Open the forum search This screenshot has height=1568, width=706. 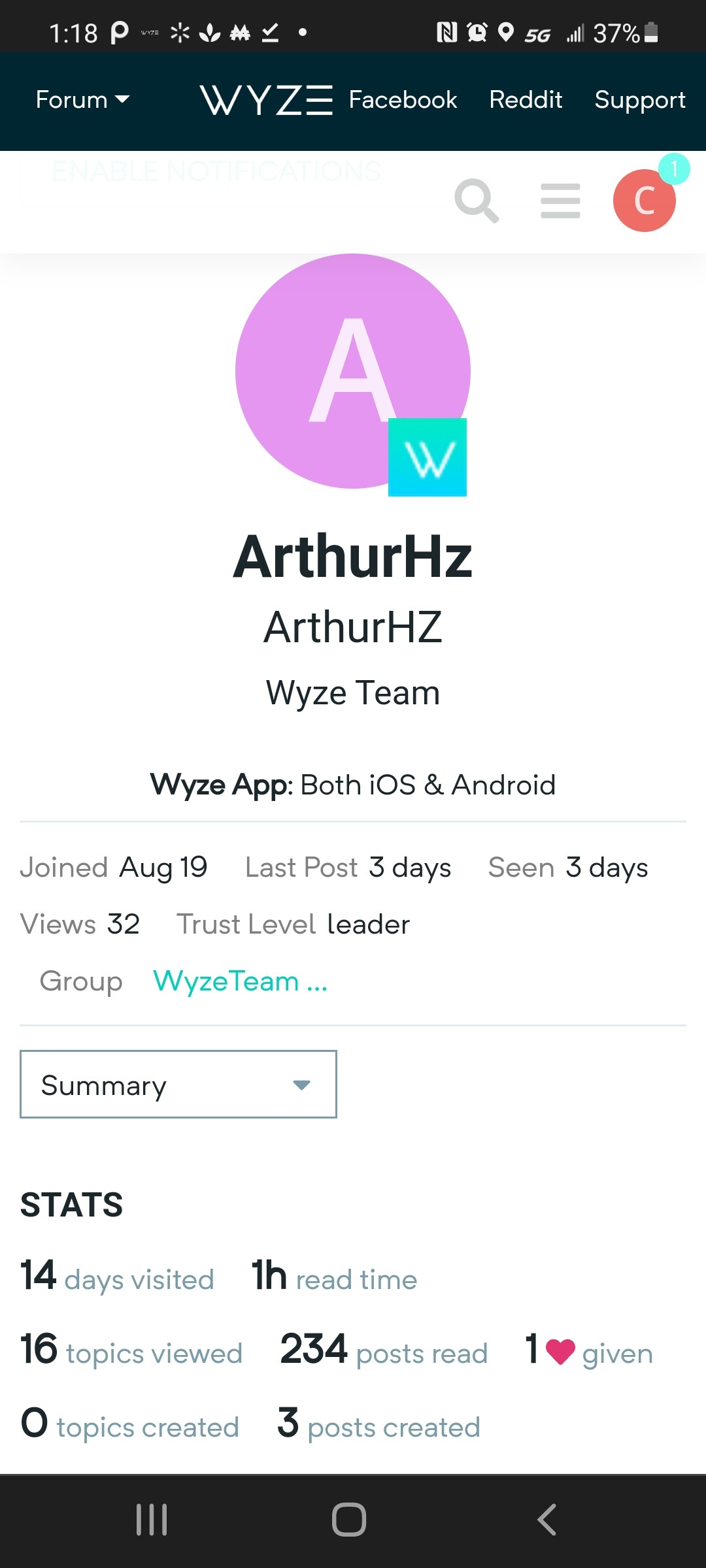pyautogui.click(x=477, y=201)
